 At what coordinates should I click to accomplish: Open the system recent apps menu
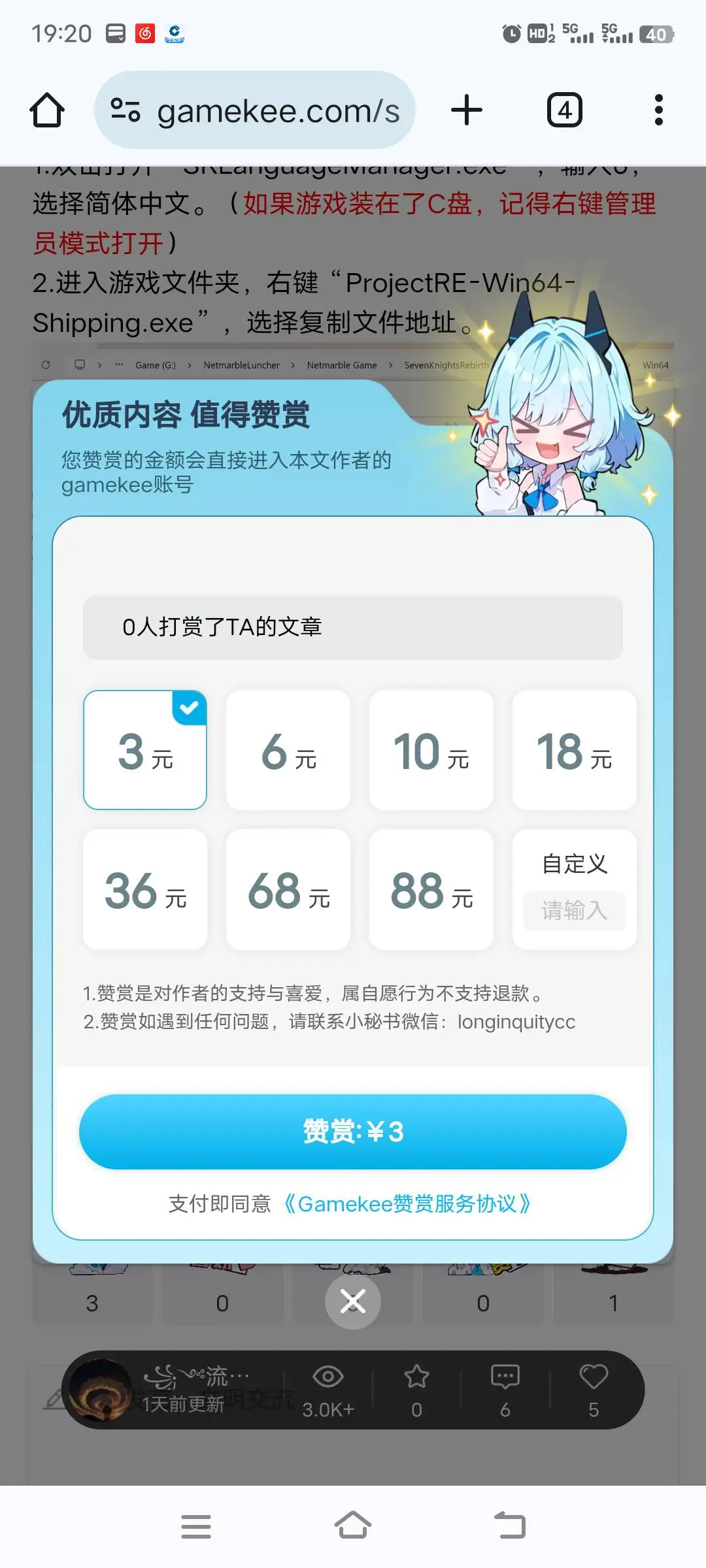click(195, 1526)
